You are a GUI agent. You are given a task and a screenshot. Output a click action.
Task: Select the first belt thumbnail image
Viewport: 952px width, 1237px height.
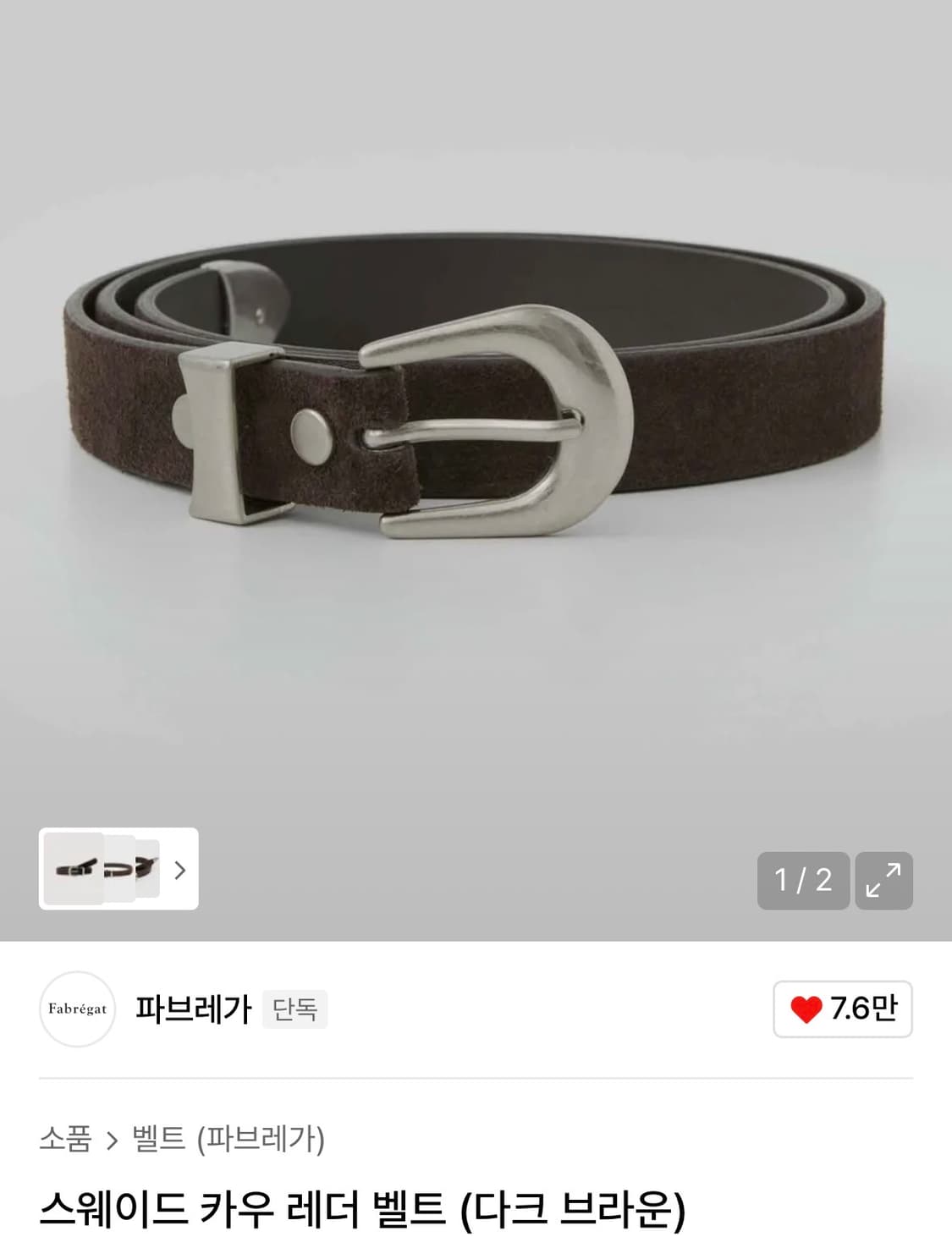tap(72, 868)
